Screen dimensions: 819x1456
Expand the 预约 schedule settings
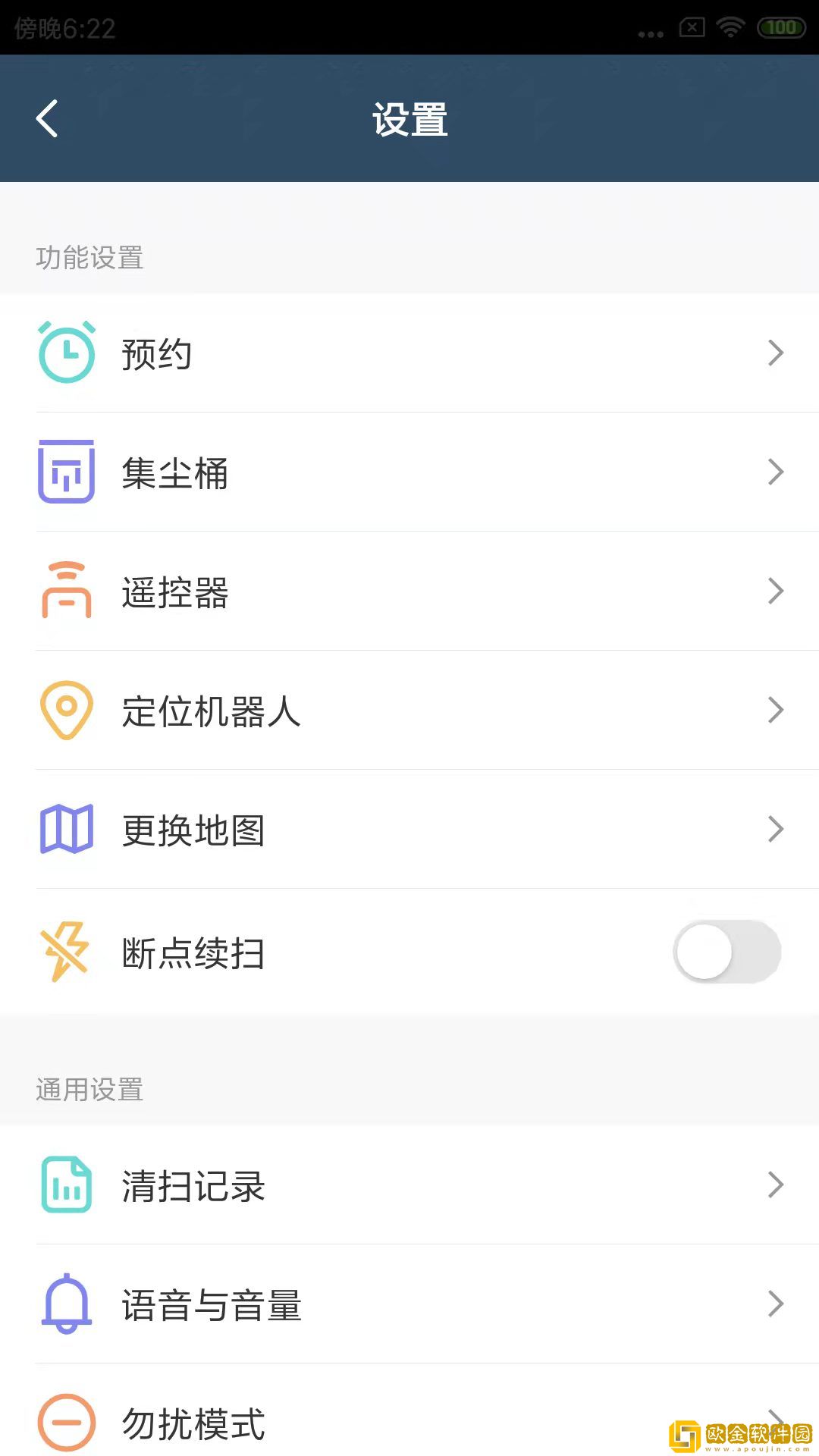coord(775,352)
